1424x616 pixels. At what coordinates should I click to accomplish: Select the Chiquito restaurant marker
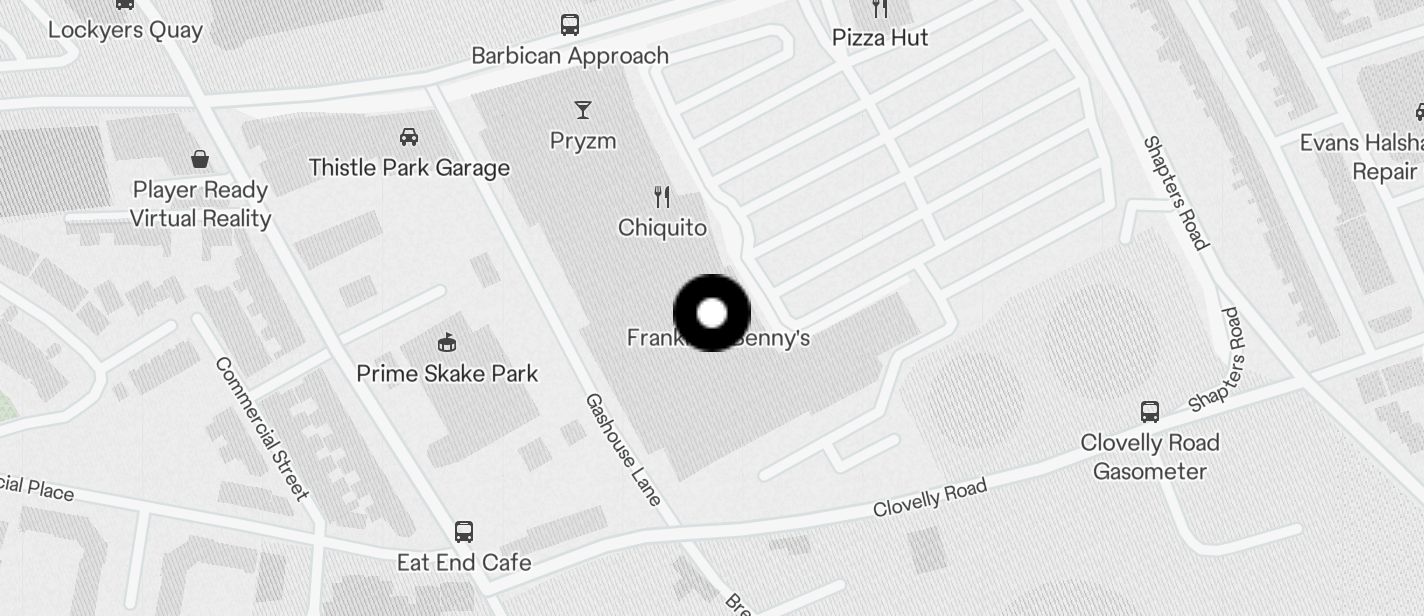(x=661, y=196)
